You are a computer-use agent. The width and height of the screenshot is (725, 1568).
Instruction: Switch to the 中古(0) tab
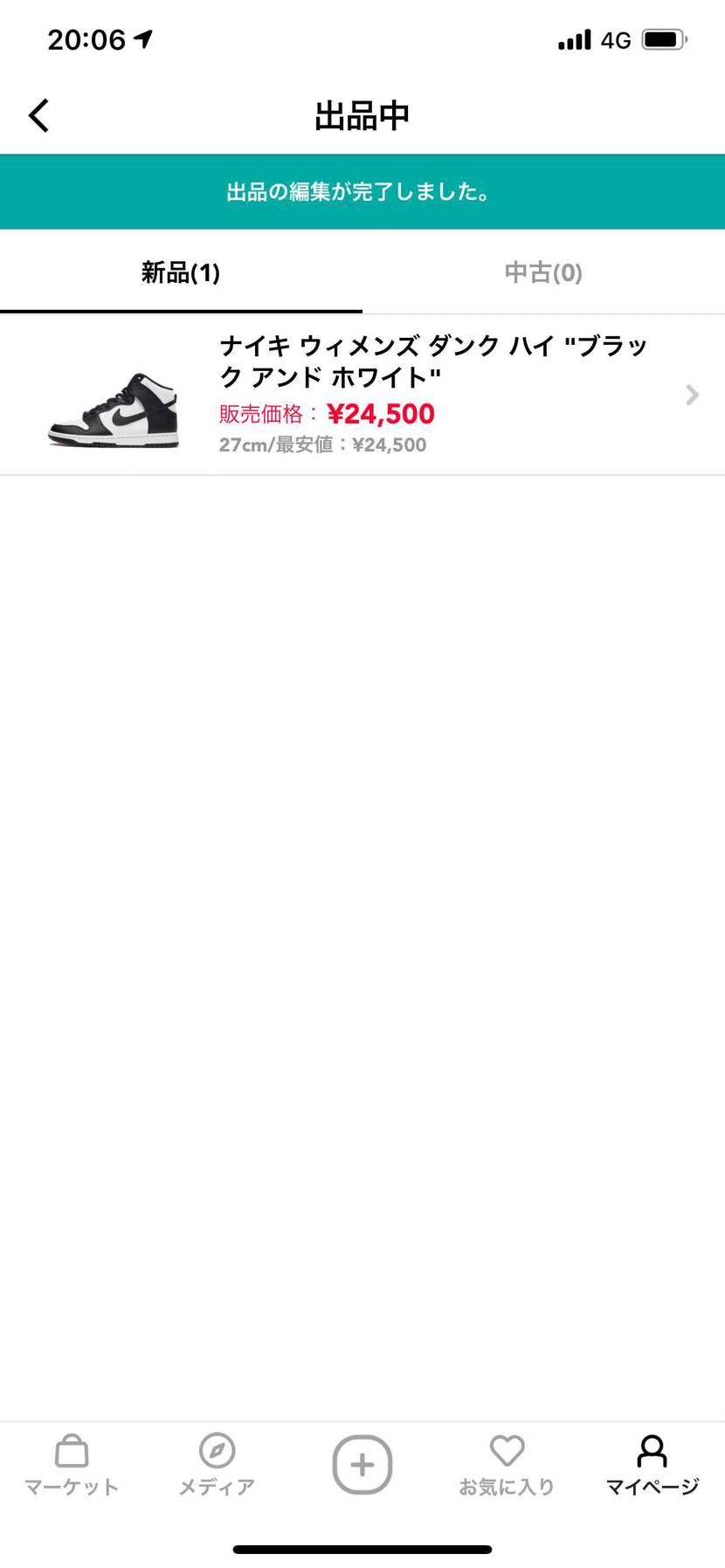point(543,273)
